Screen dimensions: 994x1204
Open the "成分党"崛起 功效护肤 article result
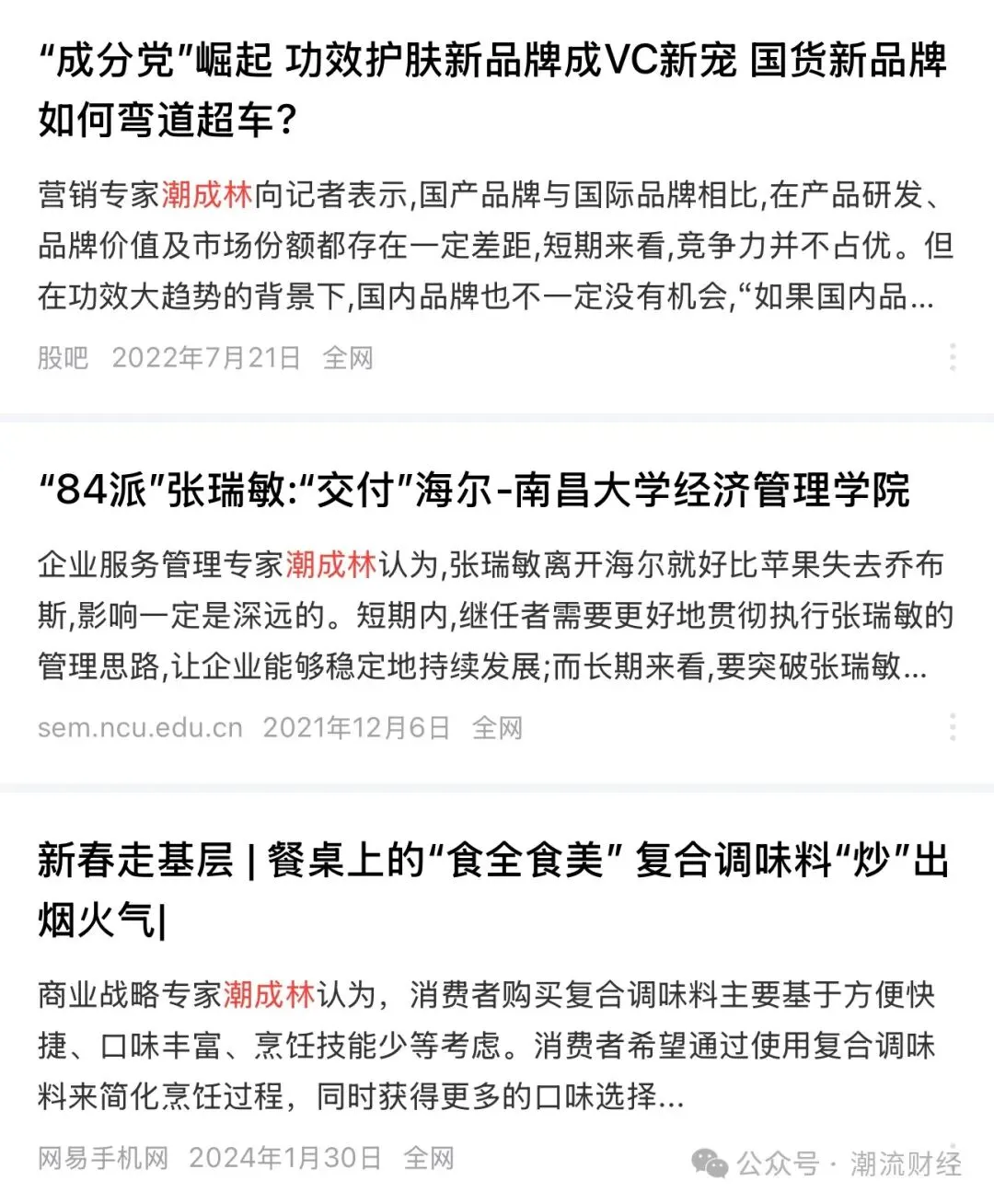(x=492, y=90)
